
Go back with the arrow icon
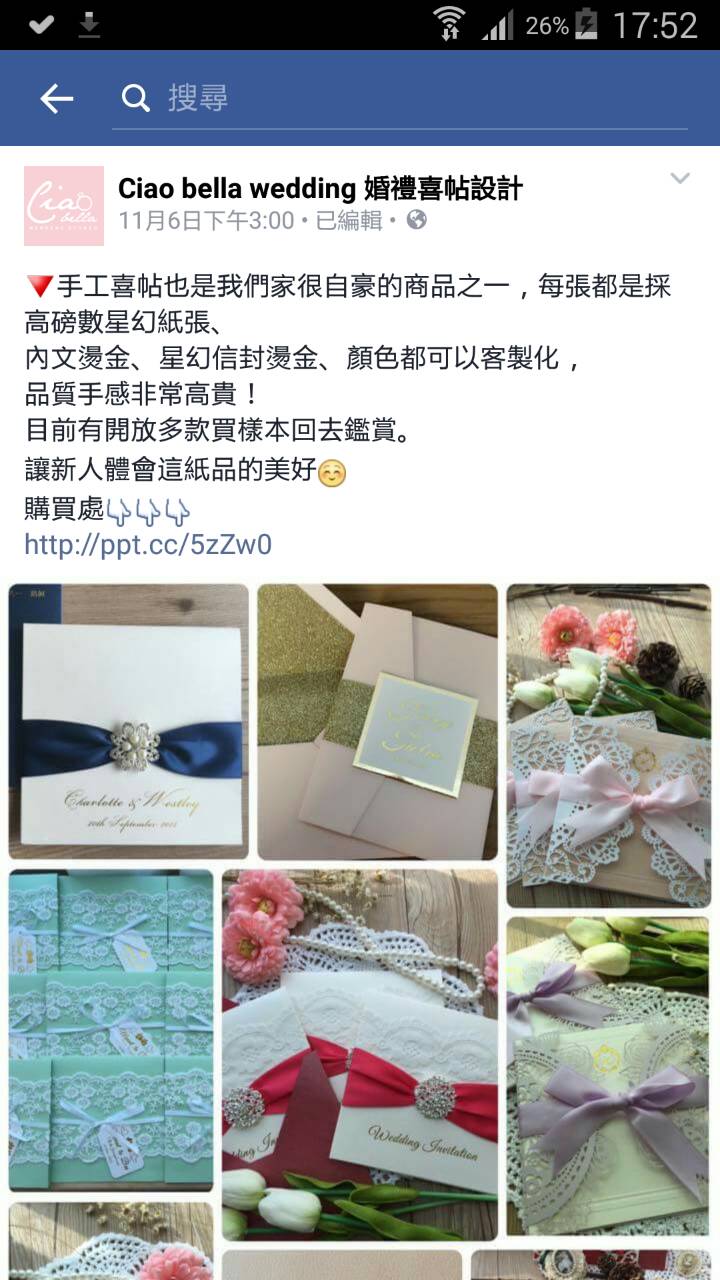click(x=56, y=98)
